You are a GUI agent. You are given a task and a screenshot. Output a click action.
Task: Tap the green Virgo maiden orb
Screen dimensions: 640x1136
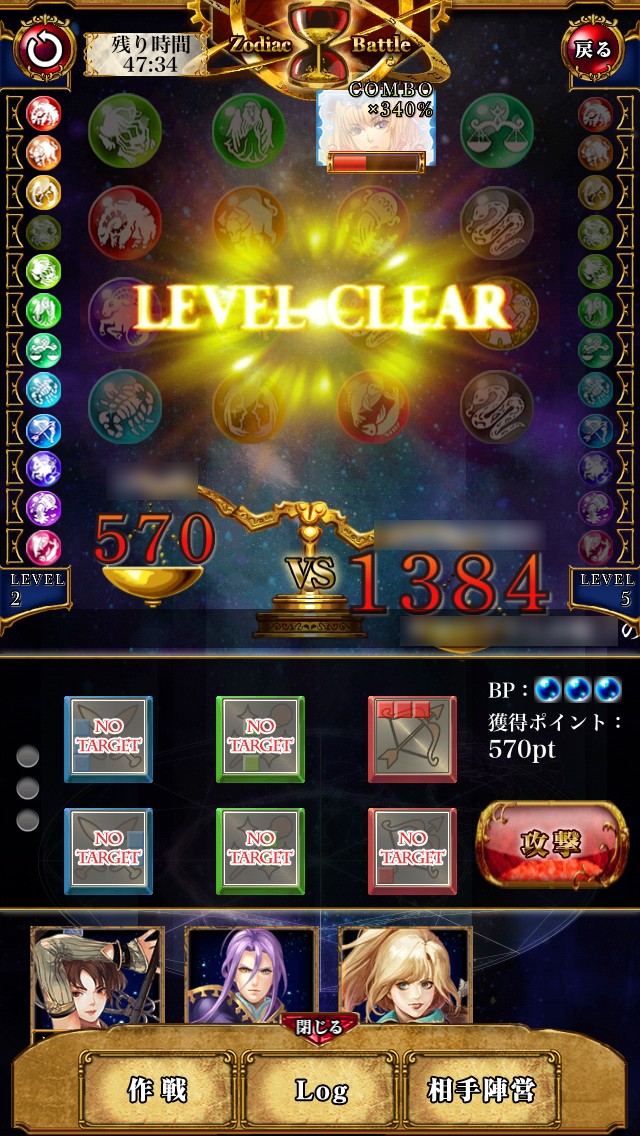[x=249, y=131]
